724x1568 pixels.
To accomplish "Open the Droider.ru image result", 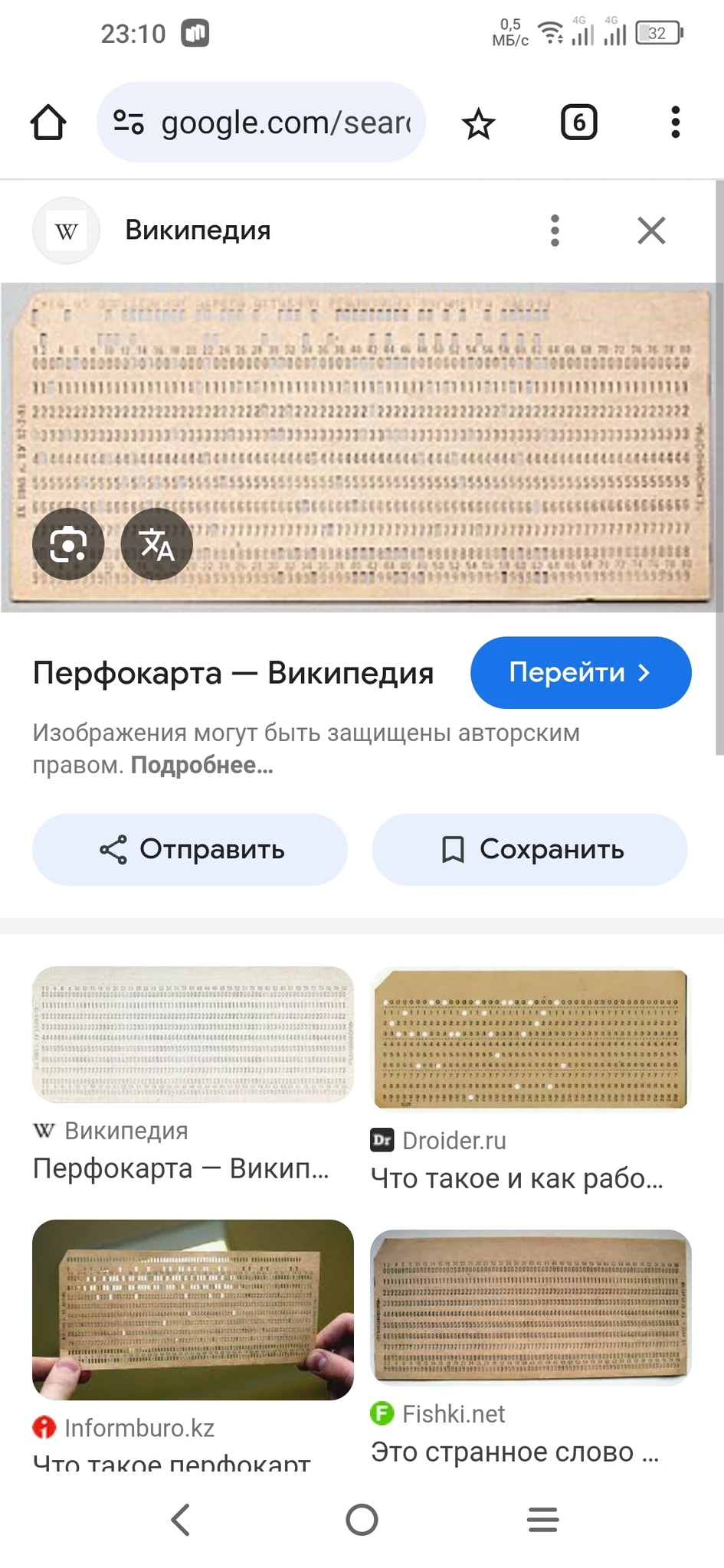I will (530, 1040).
